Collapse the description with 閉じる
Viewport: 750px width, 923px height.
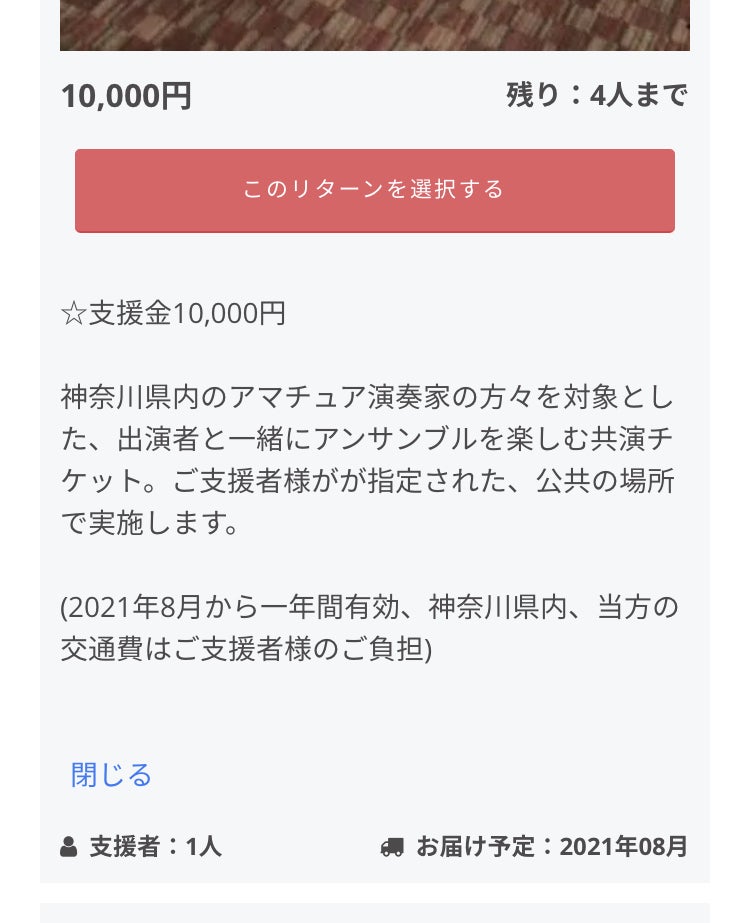(x=111, y=775)
